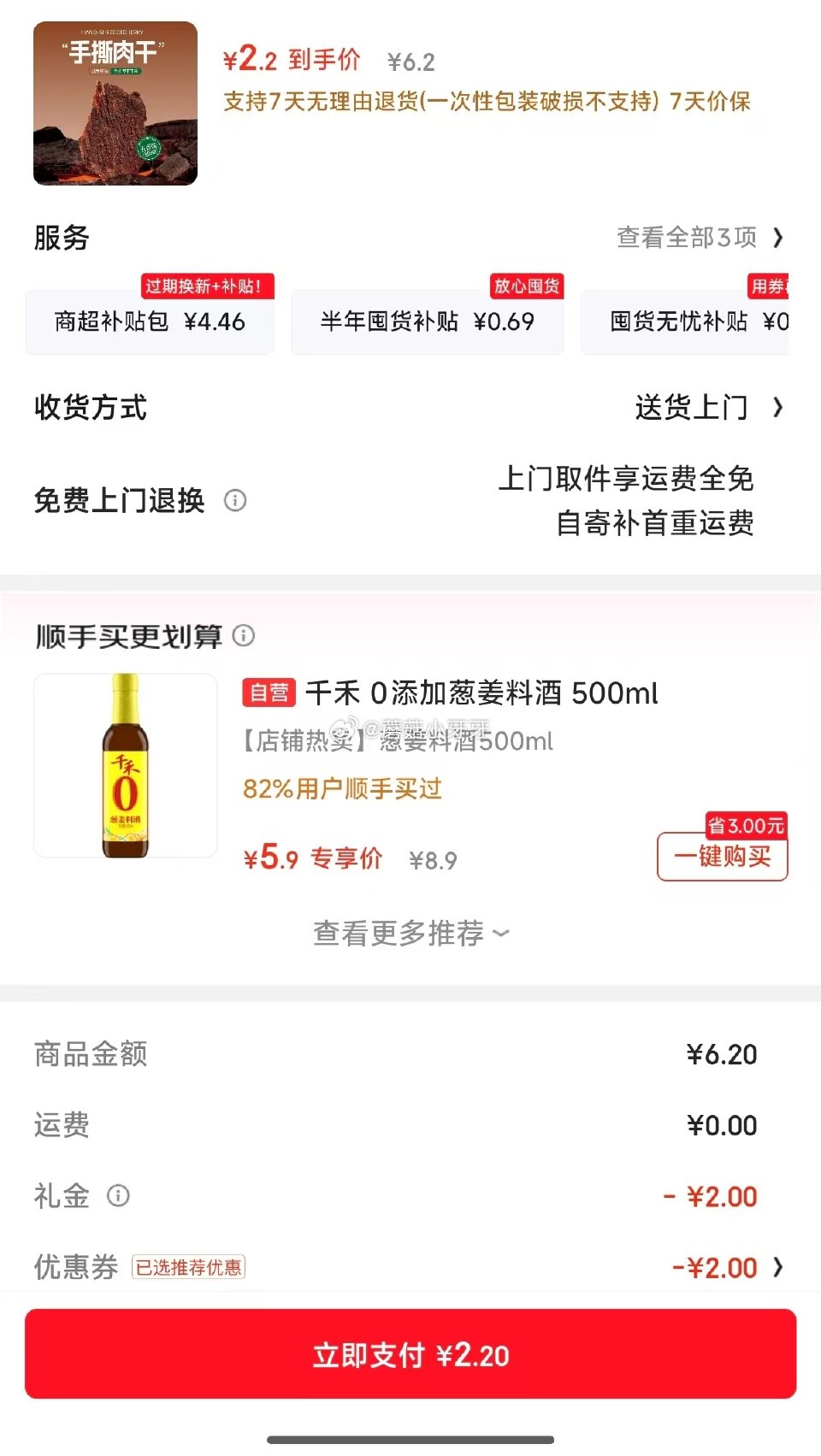This screenshot has width=821, height=1456.
Task: Open the 礼金 info icon
Action: 120,1197
